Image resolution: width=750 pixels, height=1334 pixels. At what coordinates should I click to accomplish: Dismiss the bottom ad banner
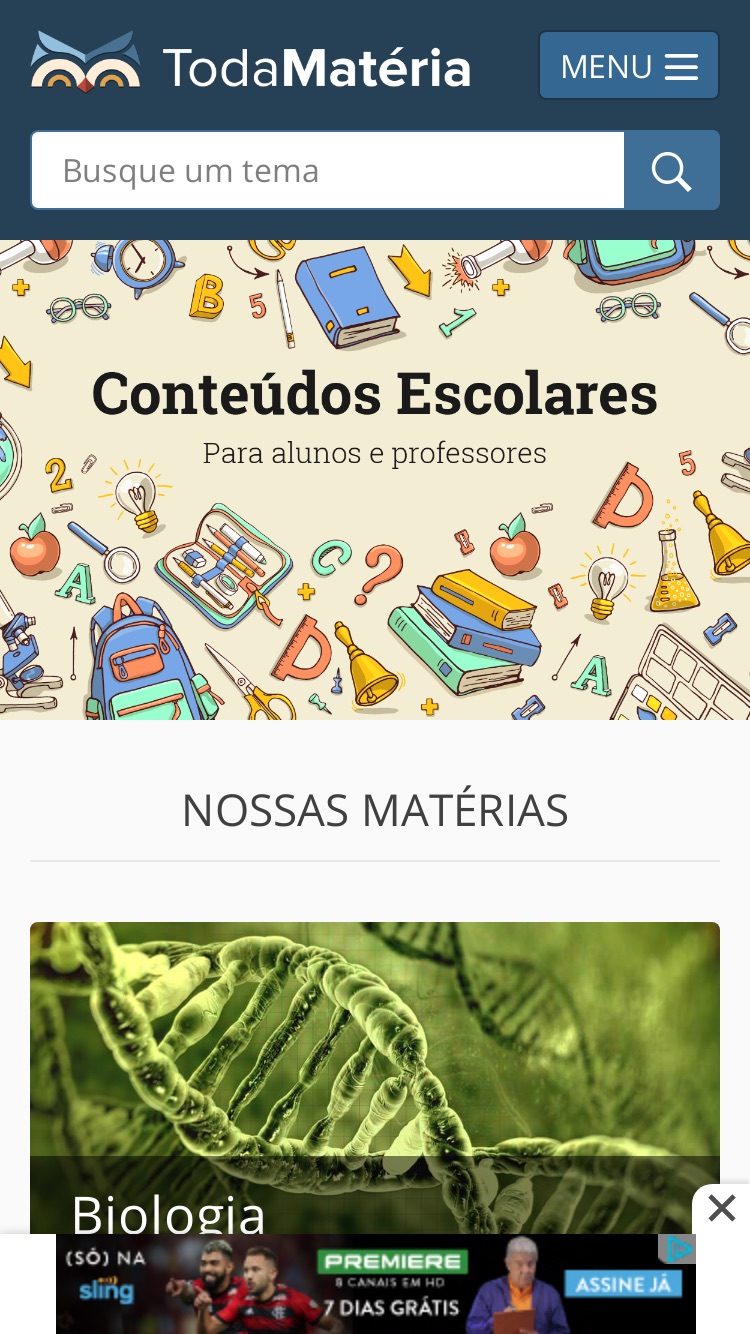tap(721, 1209)
